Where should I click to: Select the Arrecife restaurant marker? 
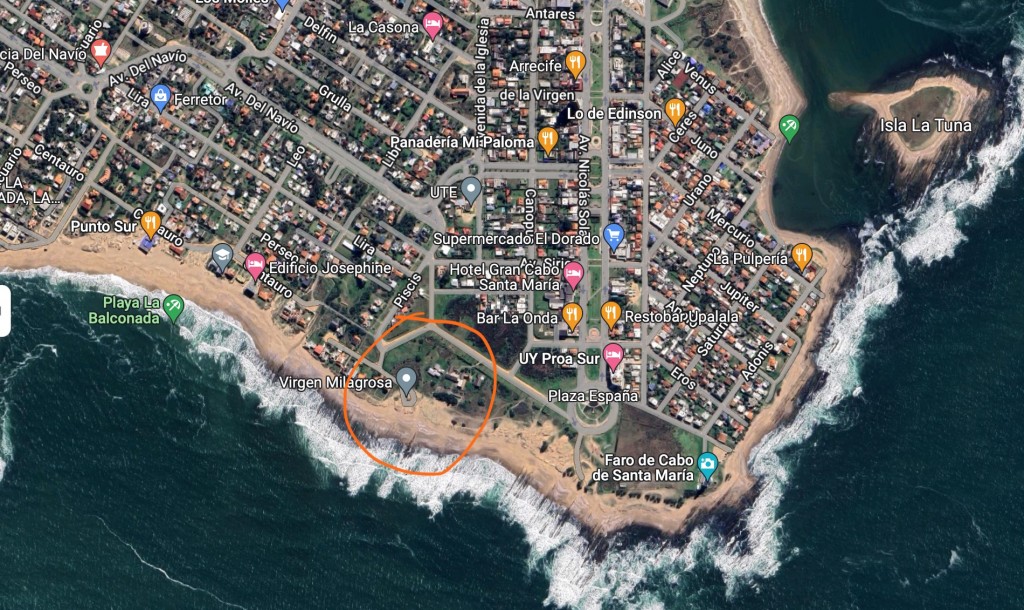(x=575, y=64)
